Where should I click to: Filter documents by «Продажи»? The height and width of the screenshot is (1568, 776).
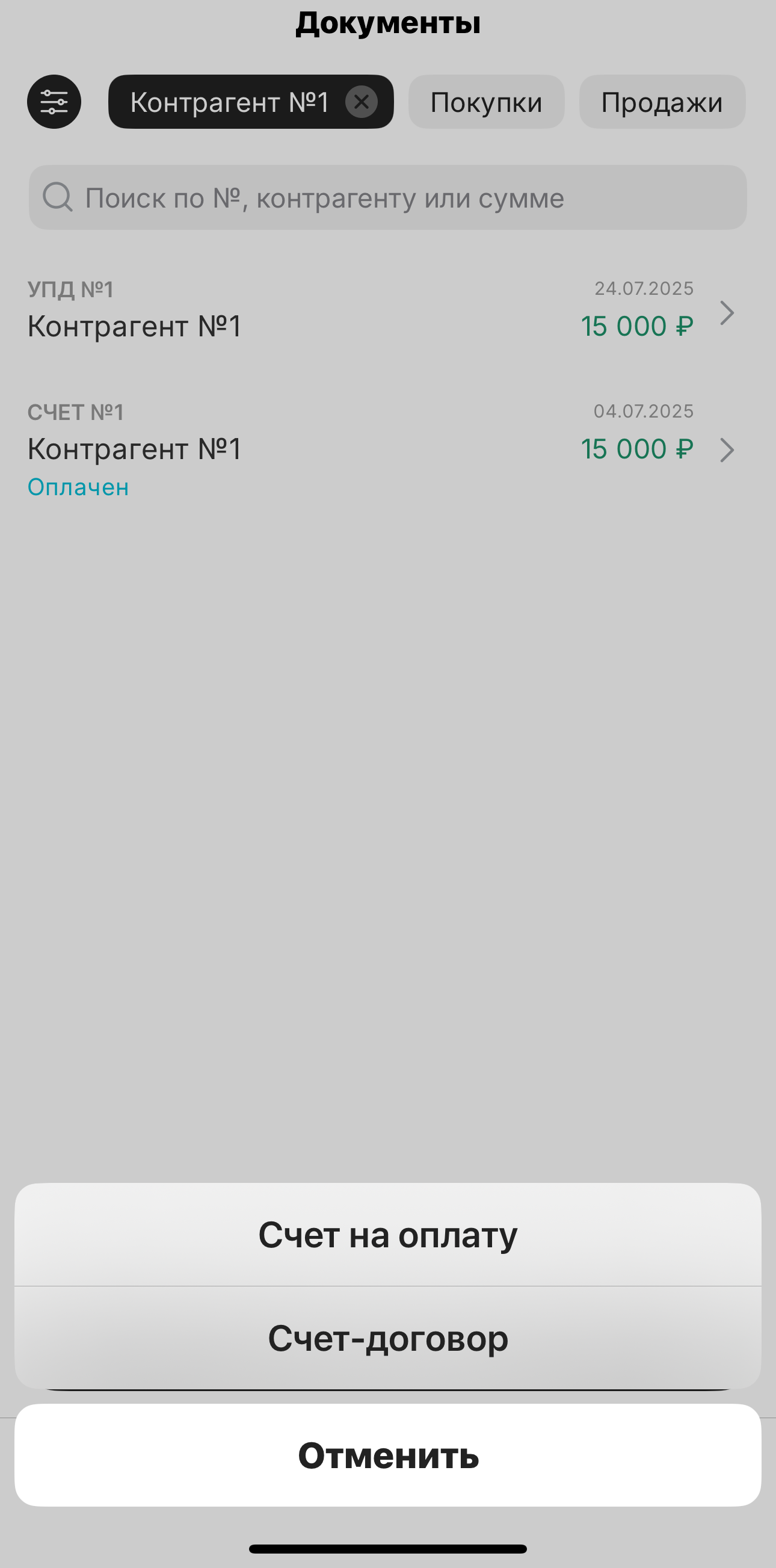tap(662, 102)
